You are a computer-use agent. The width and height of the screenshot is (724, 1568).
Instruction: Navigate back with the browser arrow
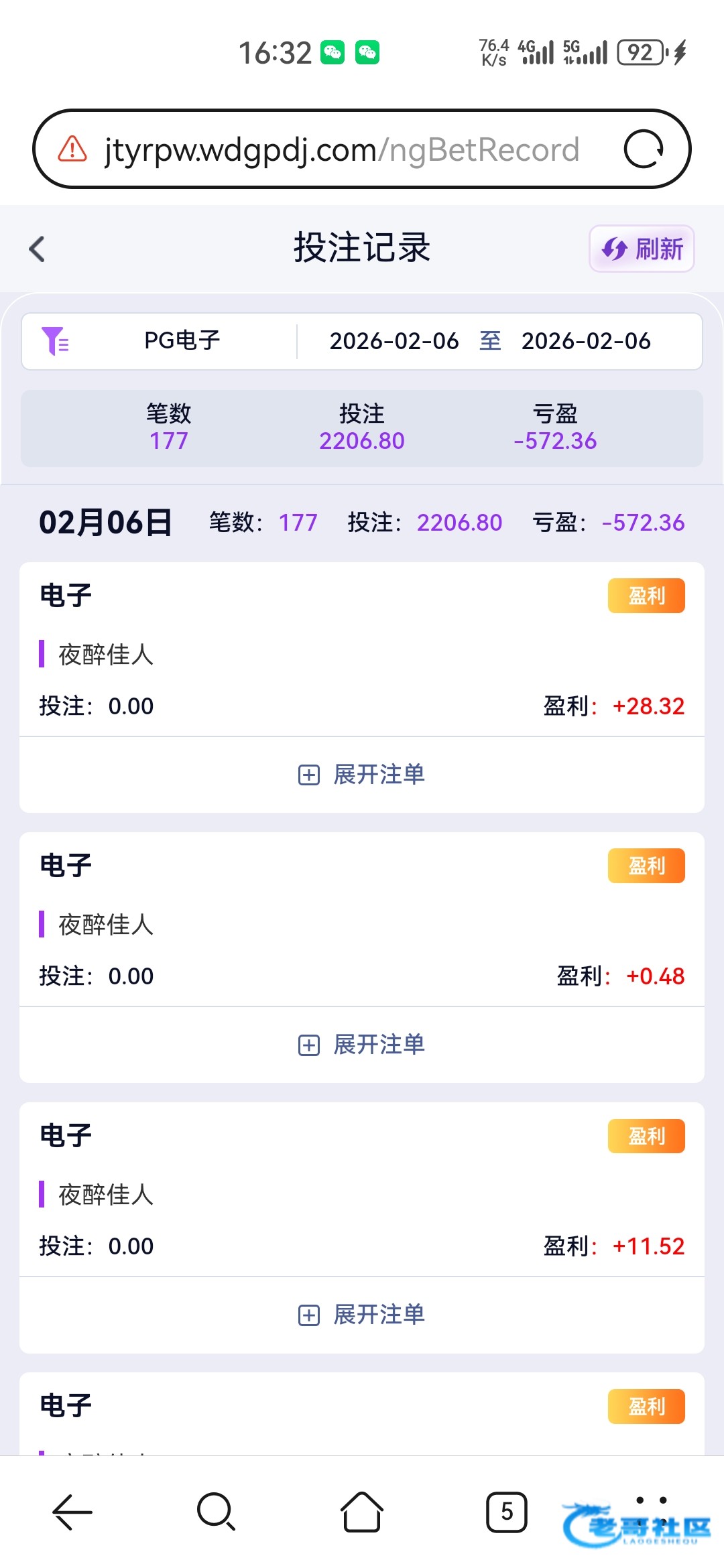pyautogui.click(x=72, y=1512)
